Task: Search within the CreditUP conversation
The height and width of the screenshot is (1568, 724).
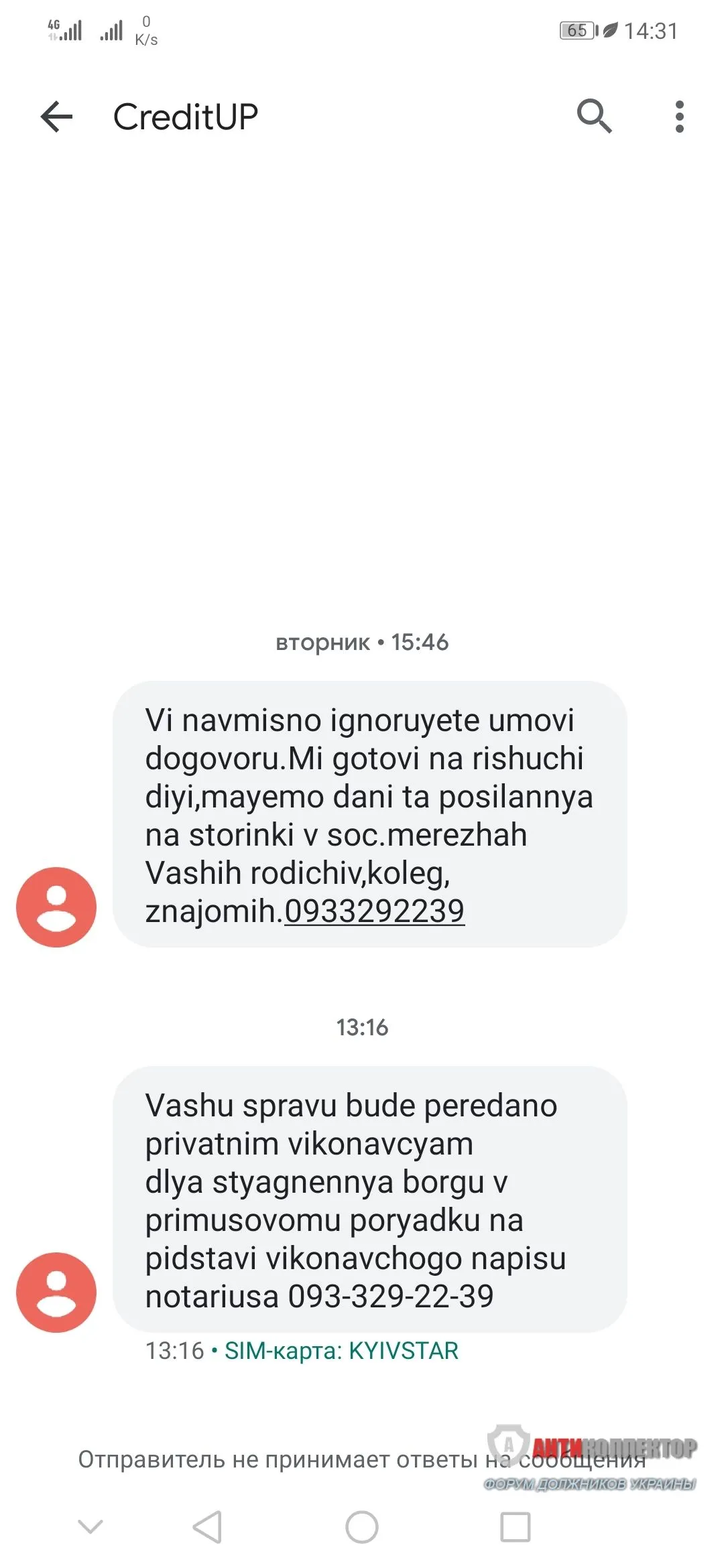Action: [x=594, y=117]
